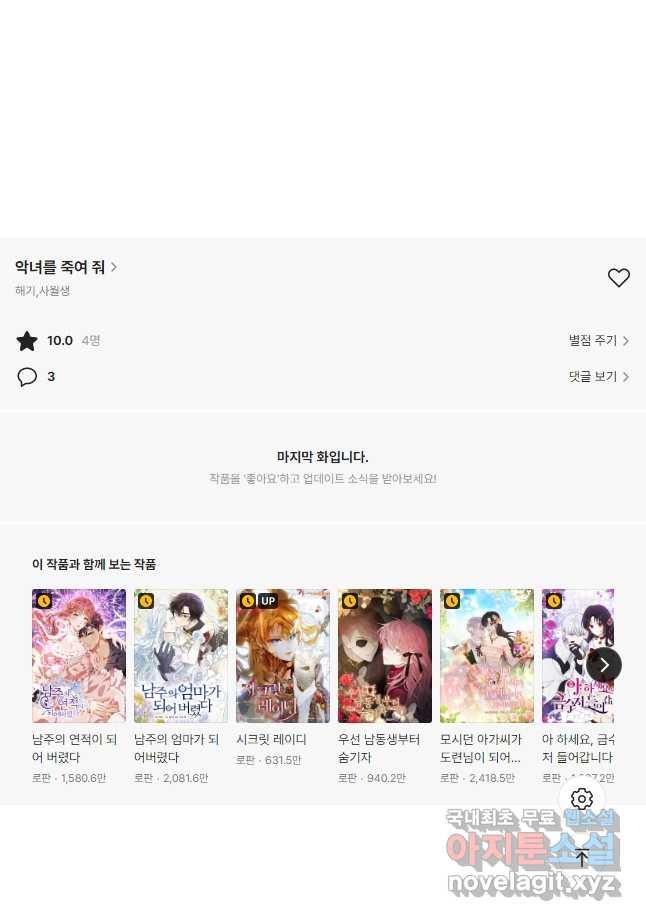Screen dimensions: 646x921
Task: Like this series with the heart icon
Action: [x=619, y=278]
